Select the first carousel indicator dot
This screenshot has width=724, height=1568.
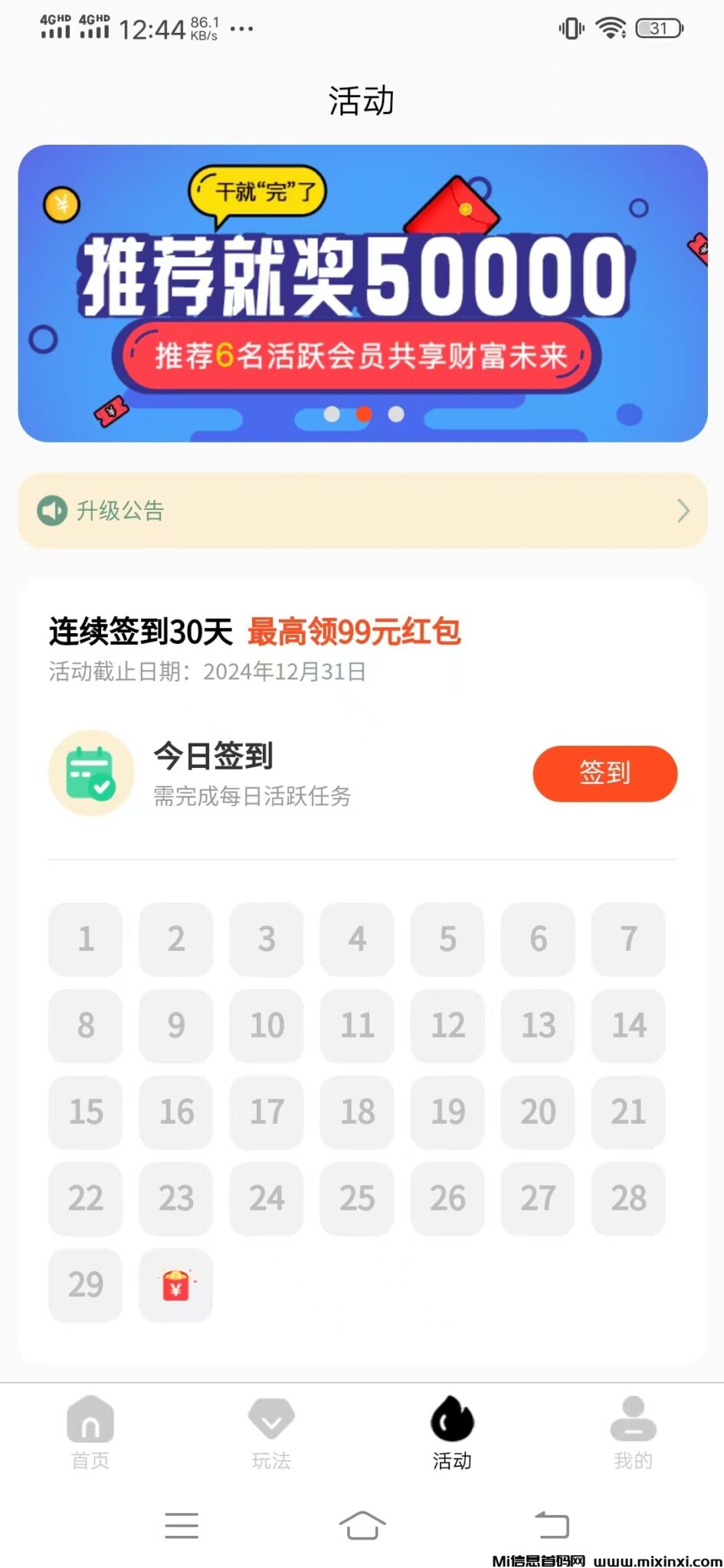[331, 414]
